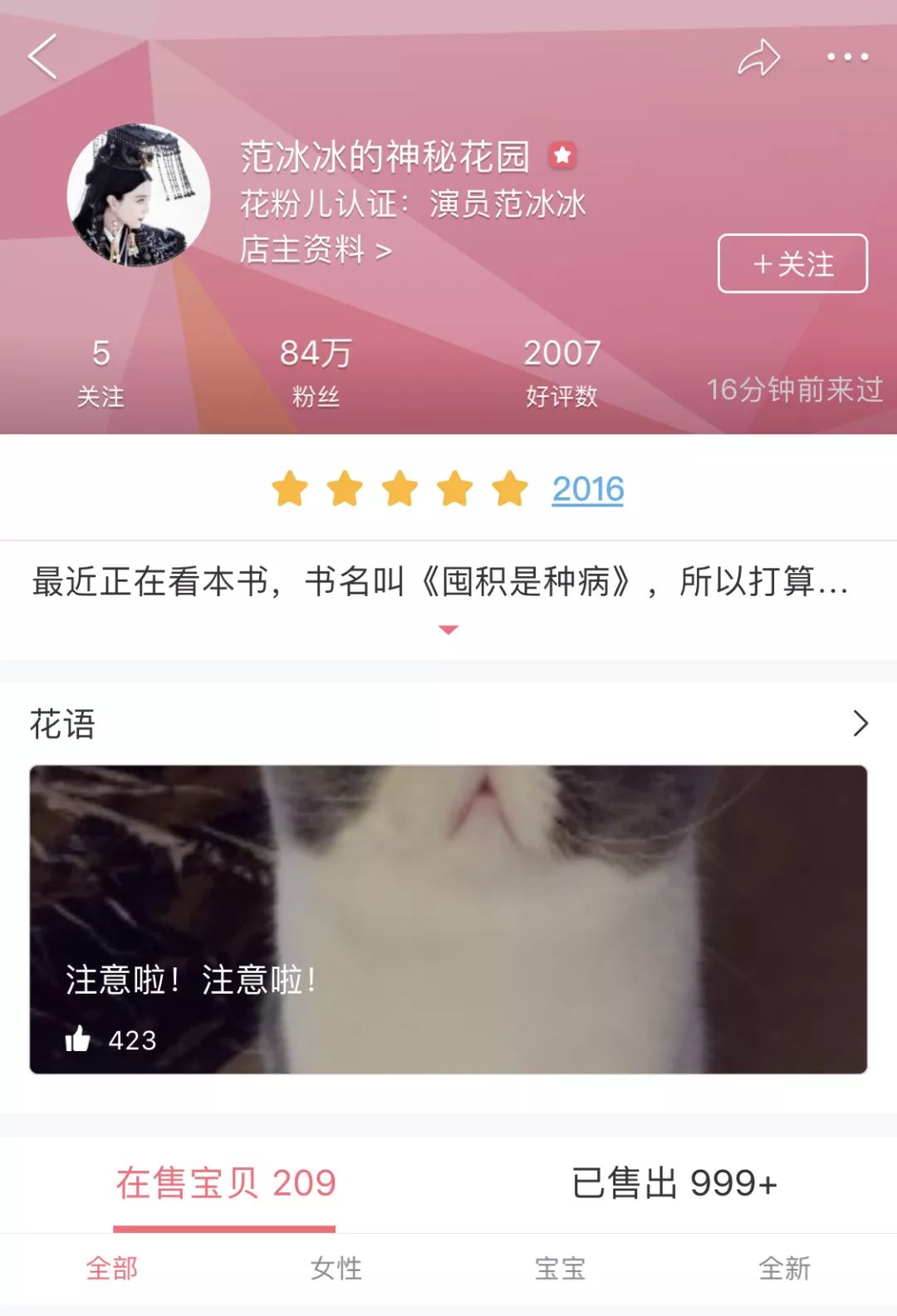897x1316 pixels.
Task: Open the share icon at top right
Action: (758, 56)
